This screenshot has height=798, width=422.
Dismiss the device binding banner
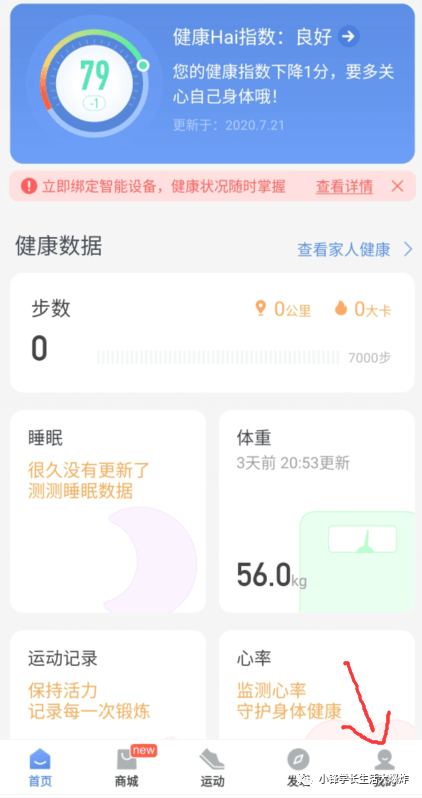[397, 186]
